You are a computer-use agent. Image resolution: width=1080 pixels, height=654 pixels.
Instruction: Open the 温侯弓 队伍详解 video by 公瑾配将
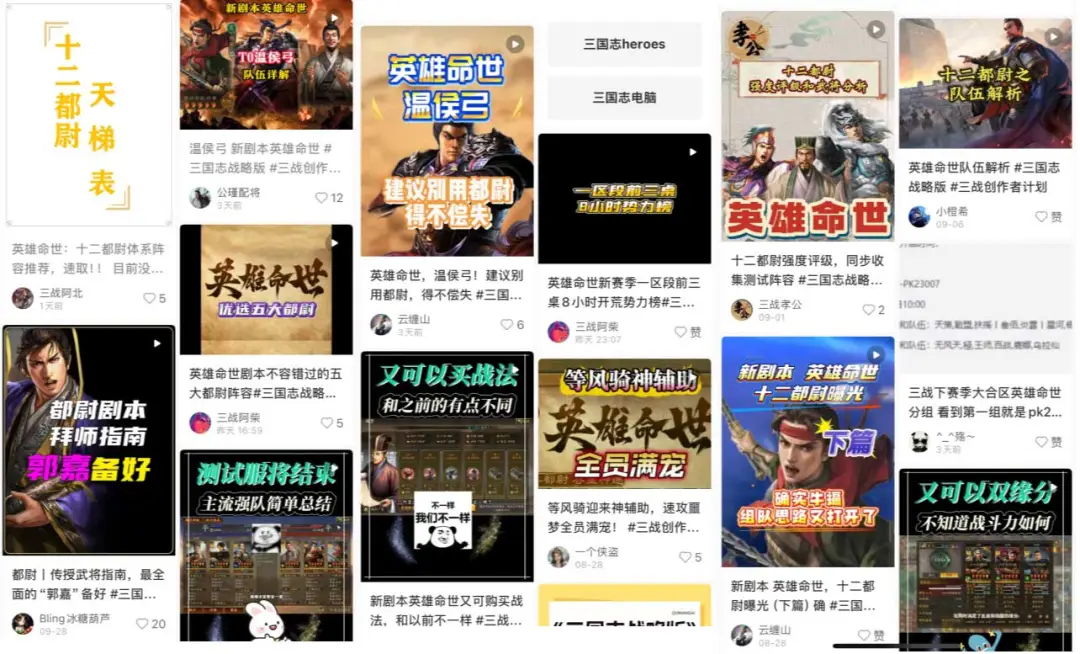coord(266,65)
